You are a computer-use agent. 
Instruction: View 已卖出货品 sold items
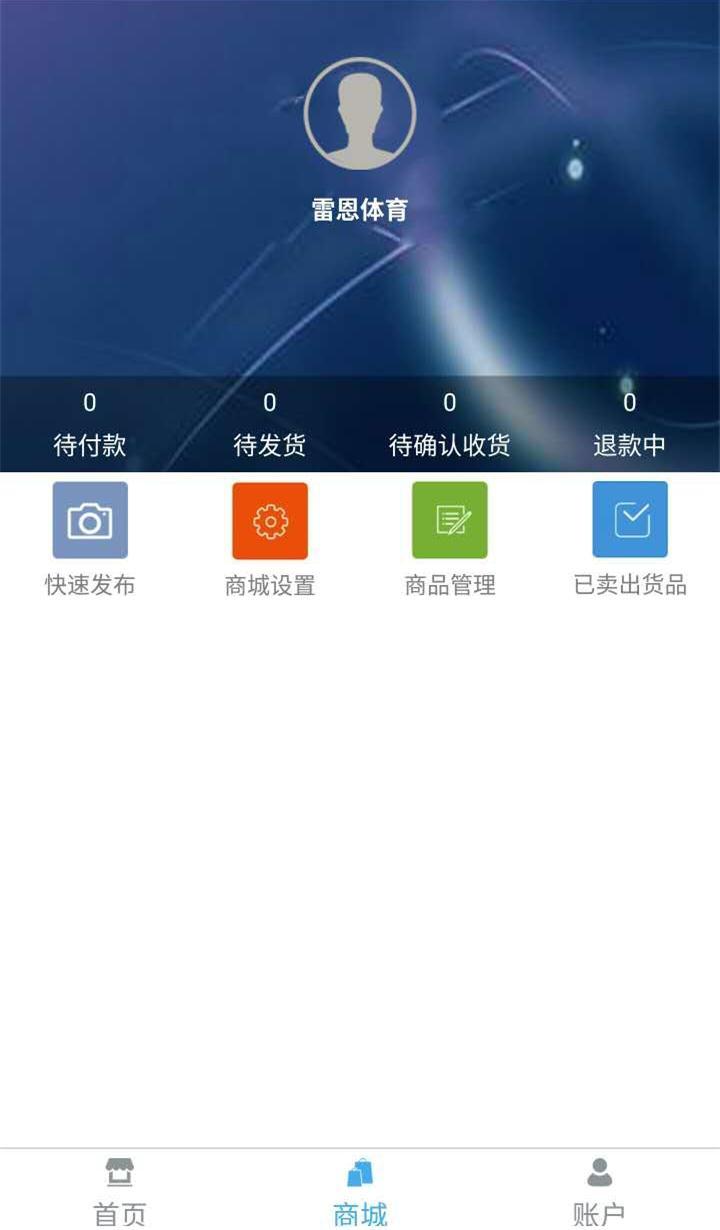(630, 540)
